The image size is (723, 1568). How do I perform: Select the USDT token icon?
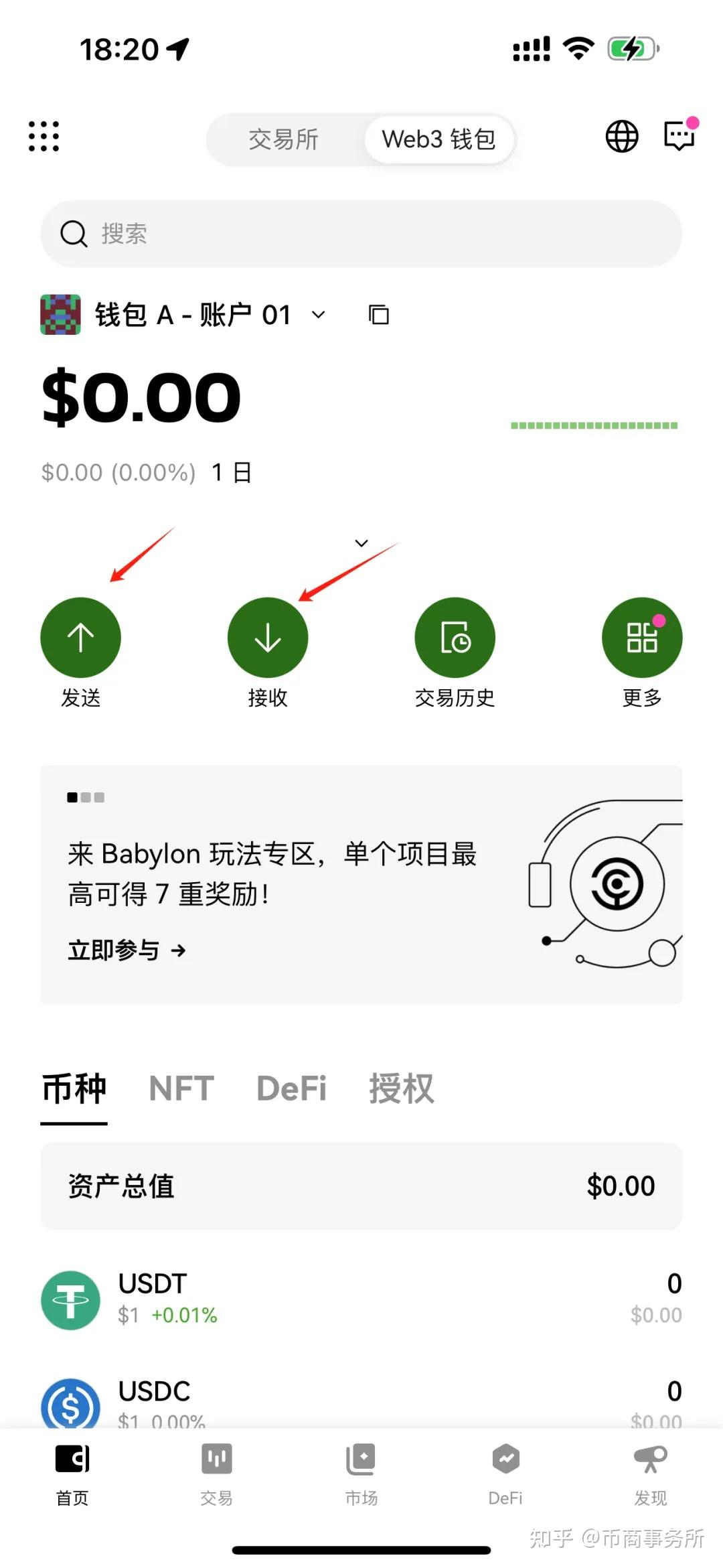tap(70, 1299)
